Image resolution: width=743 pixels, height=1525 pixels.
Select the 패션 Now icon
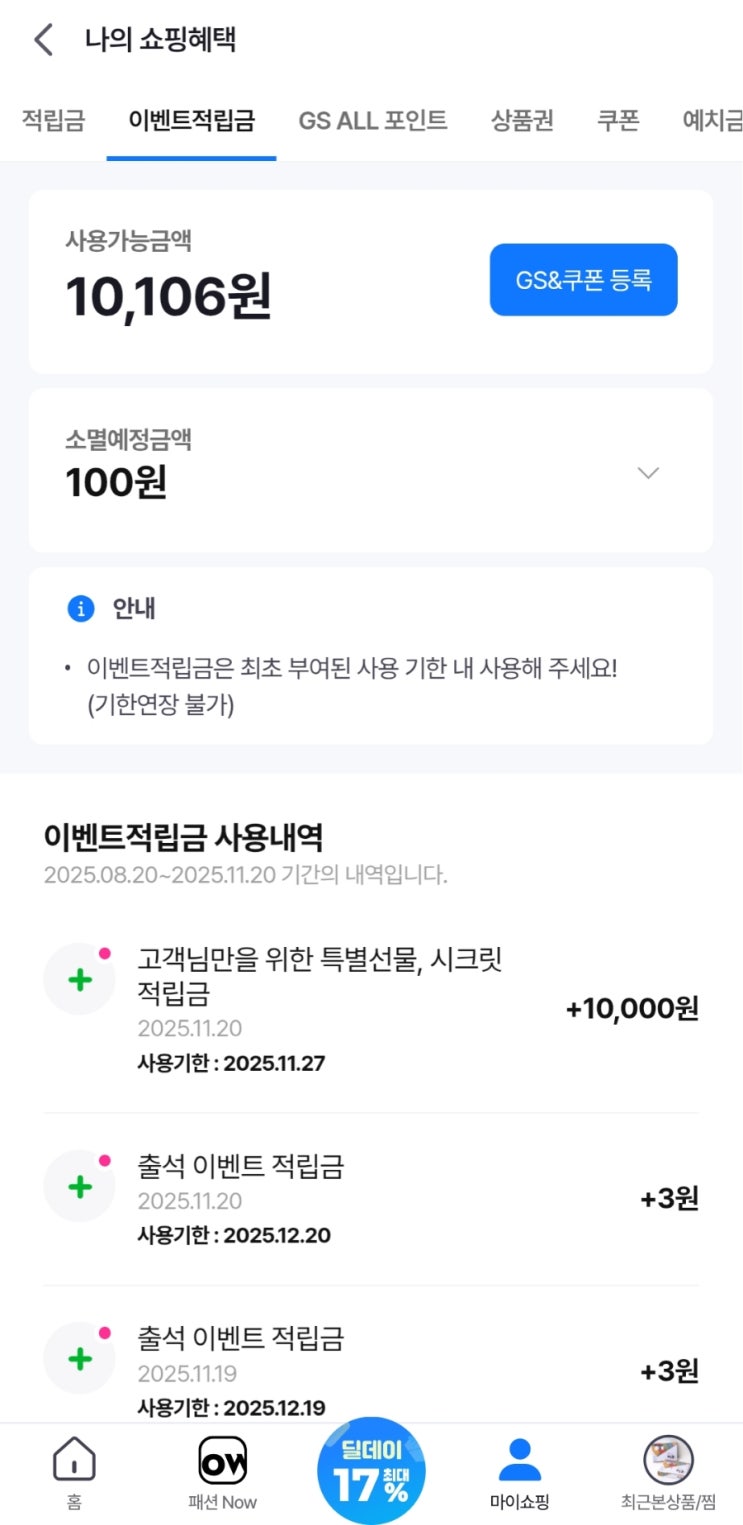(x=222, y=1462)
